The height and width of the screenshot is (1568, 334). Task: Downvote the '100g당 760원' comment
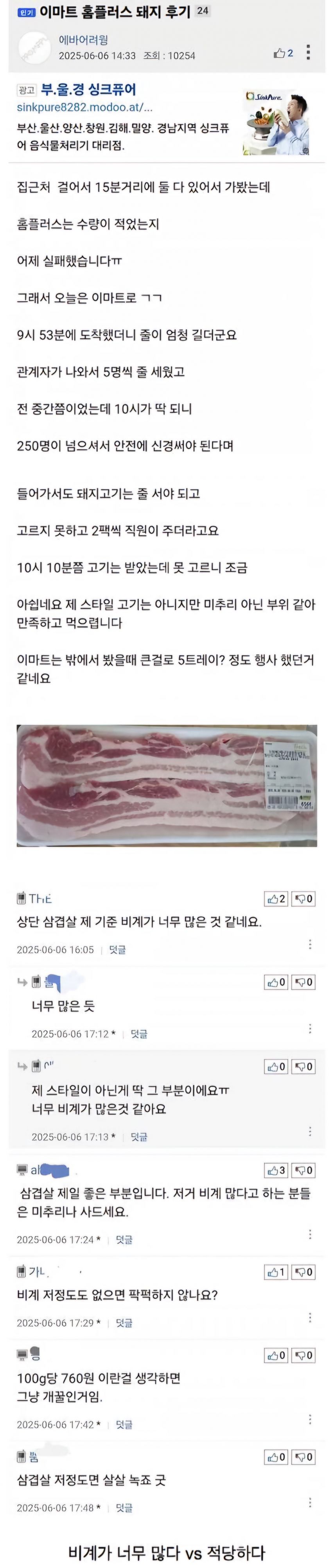pos(303,1355)
